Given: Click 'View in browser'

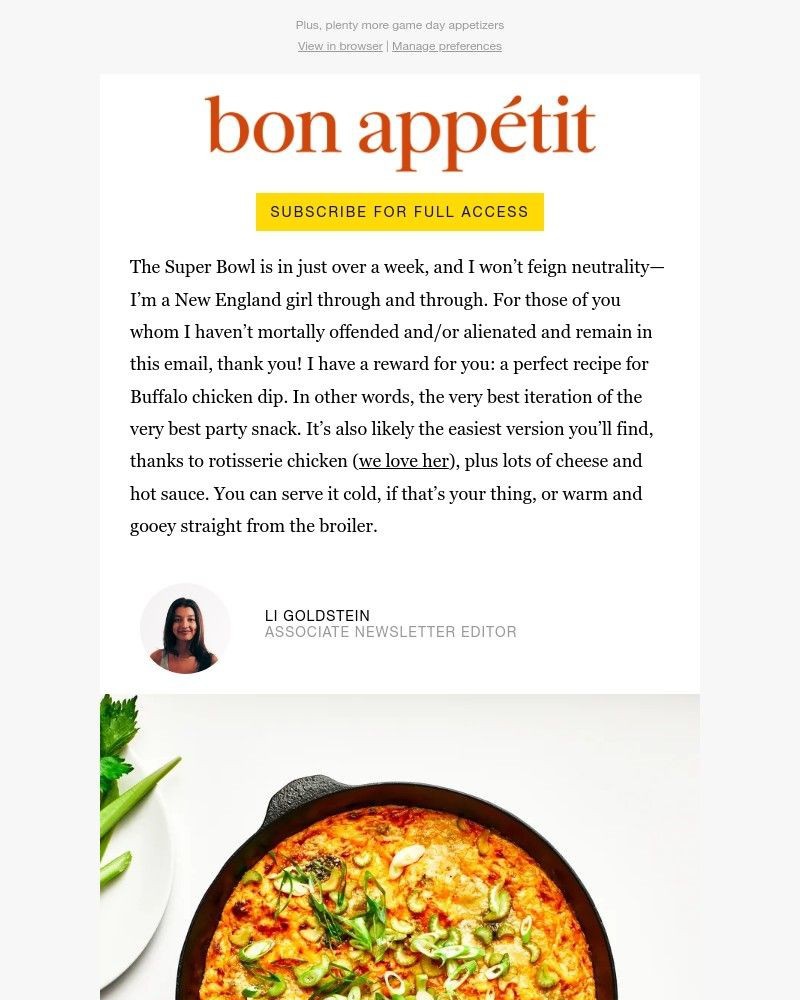Looking at the screenshot, I should click(340, 46).
